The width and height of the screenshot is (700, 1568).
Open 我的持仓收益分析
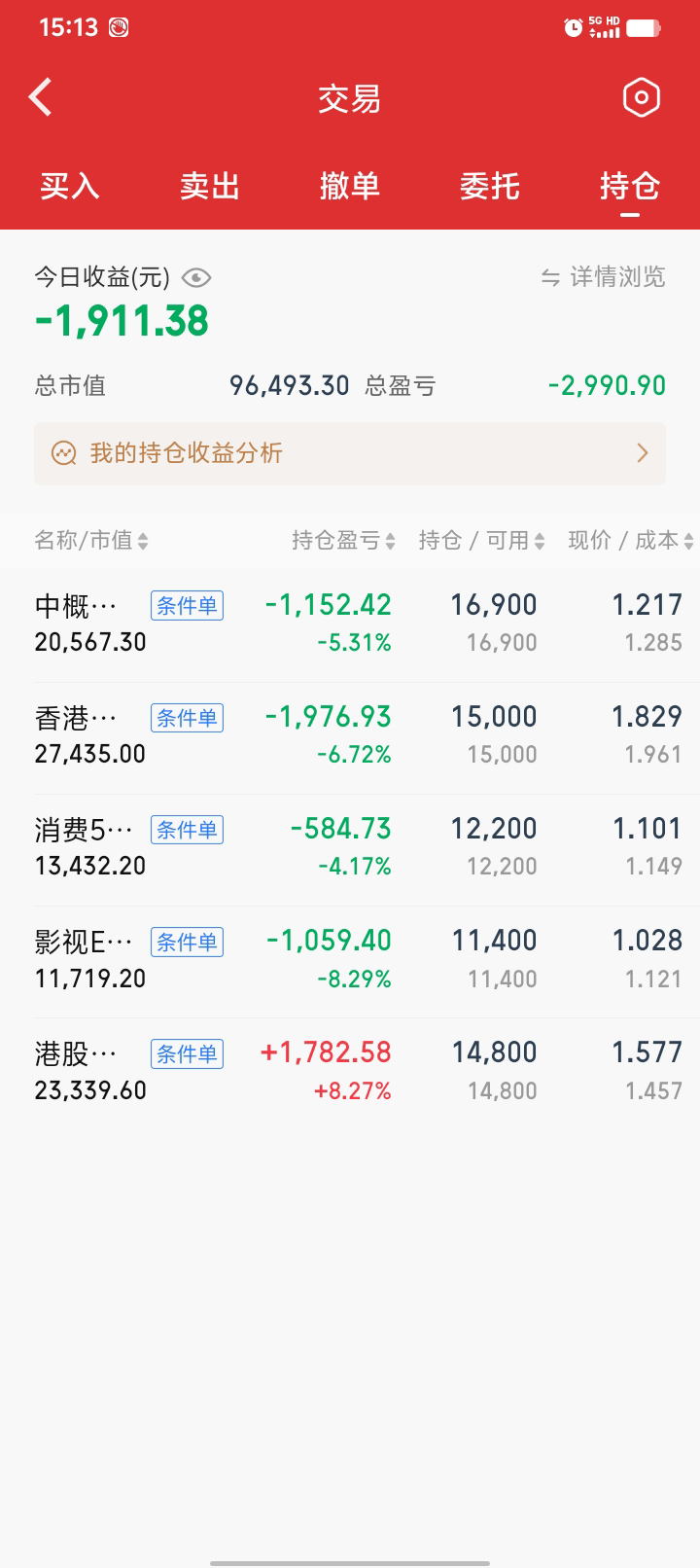(x=350, y=453)
